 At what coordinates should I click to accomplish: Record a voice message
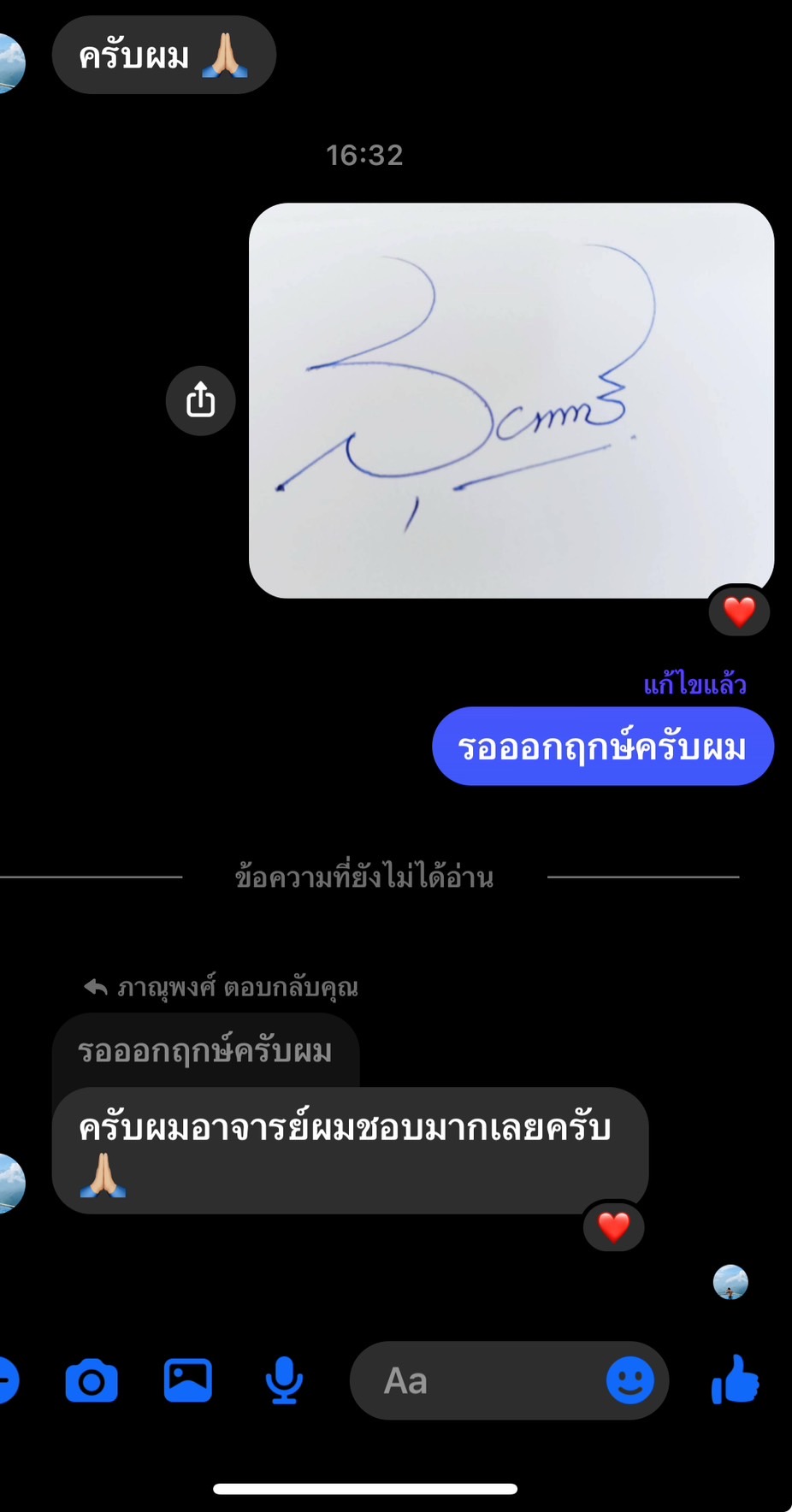click(x=284, y=1380)
